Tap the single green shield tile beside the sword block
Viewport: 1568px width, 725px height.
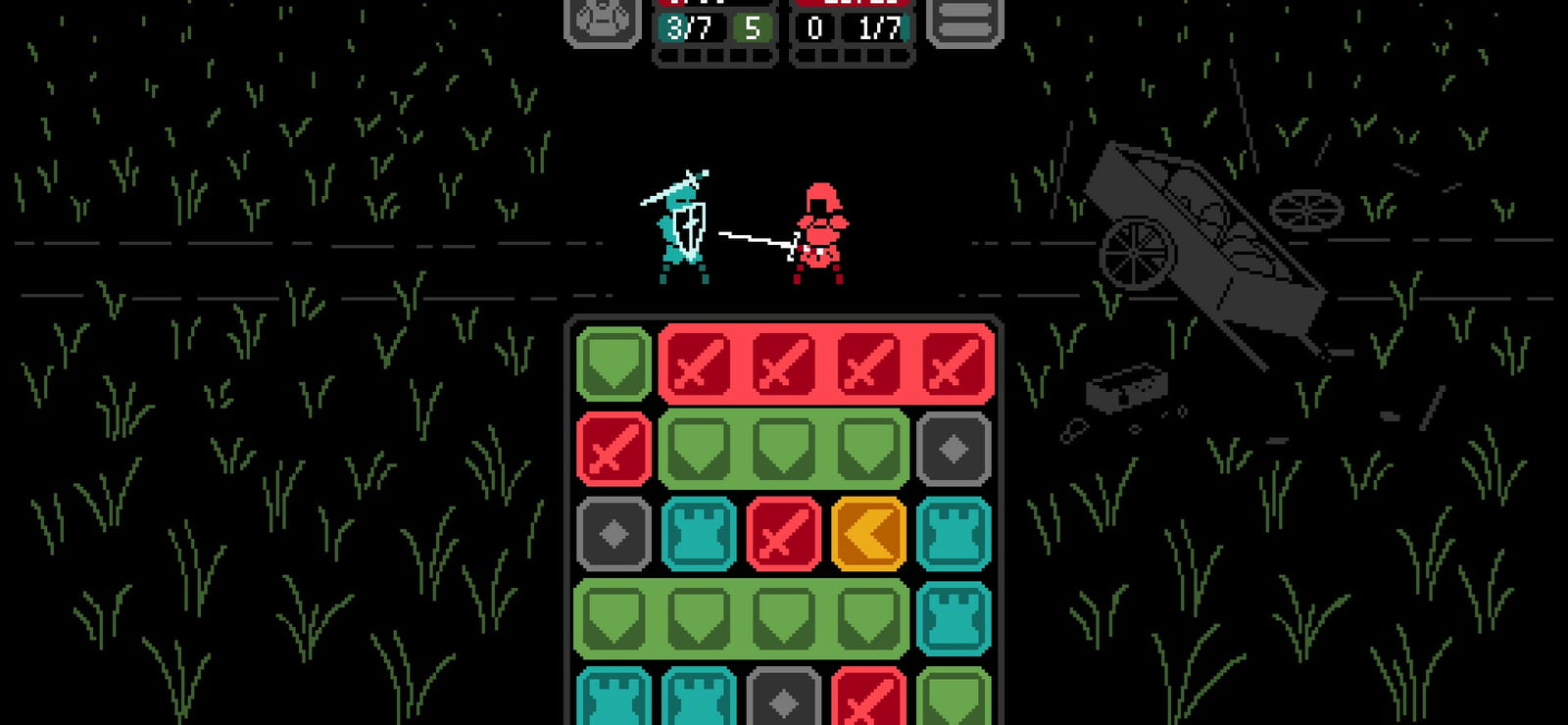pyautogui.click(x=613, y=363)
